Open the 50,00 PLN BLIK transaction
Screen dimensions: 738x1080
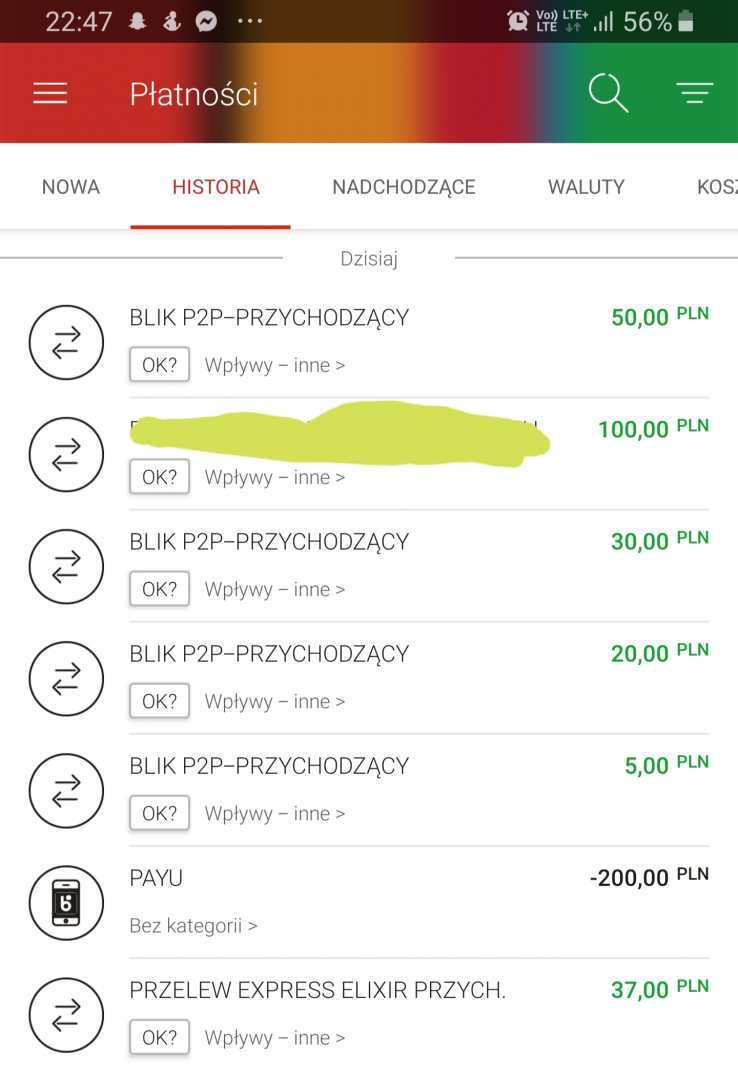point(270,318)
